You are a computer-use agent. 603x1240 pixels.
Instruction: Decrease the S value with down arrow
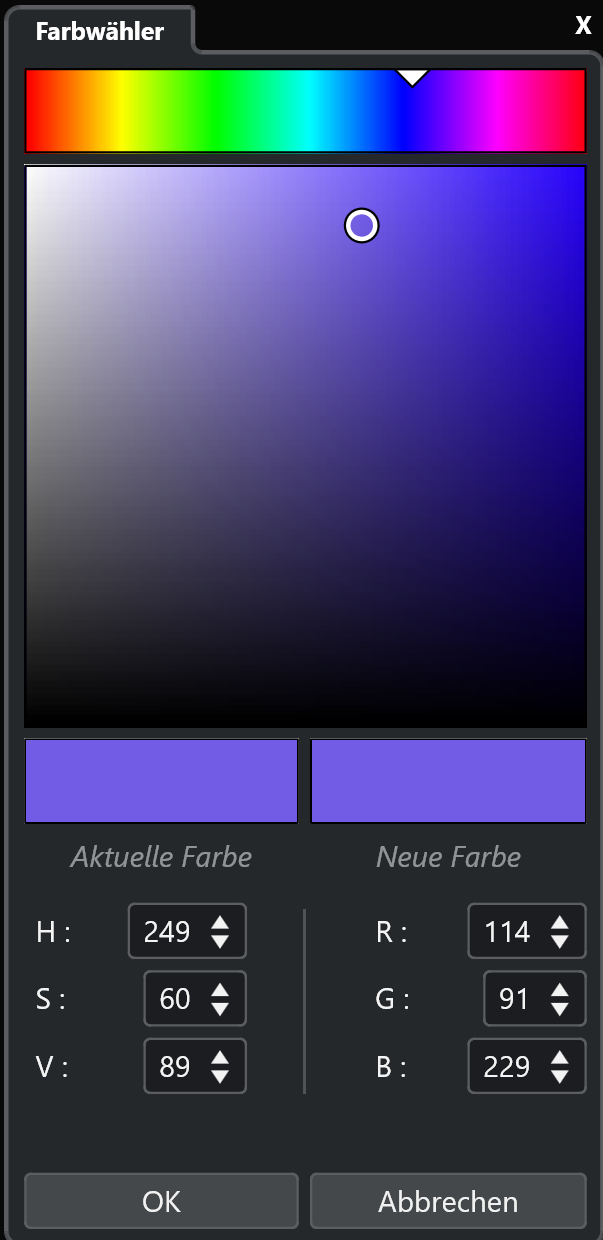(x=220, y=1008)
